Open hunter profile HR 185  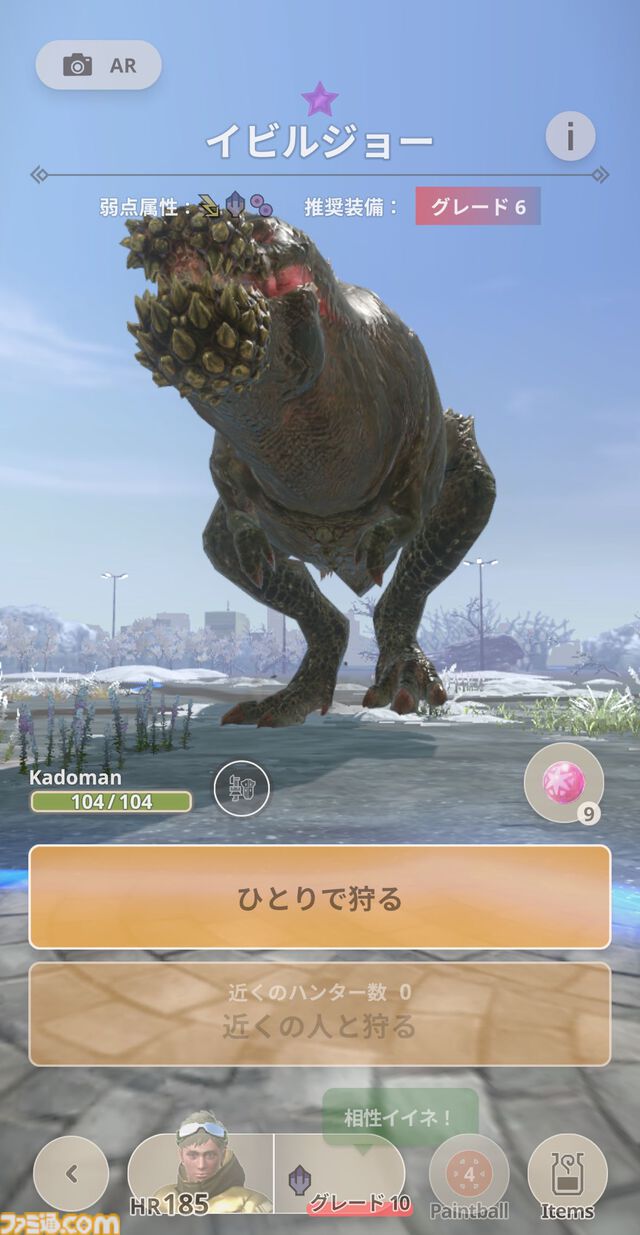(x=200, y=1173)
